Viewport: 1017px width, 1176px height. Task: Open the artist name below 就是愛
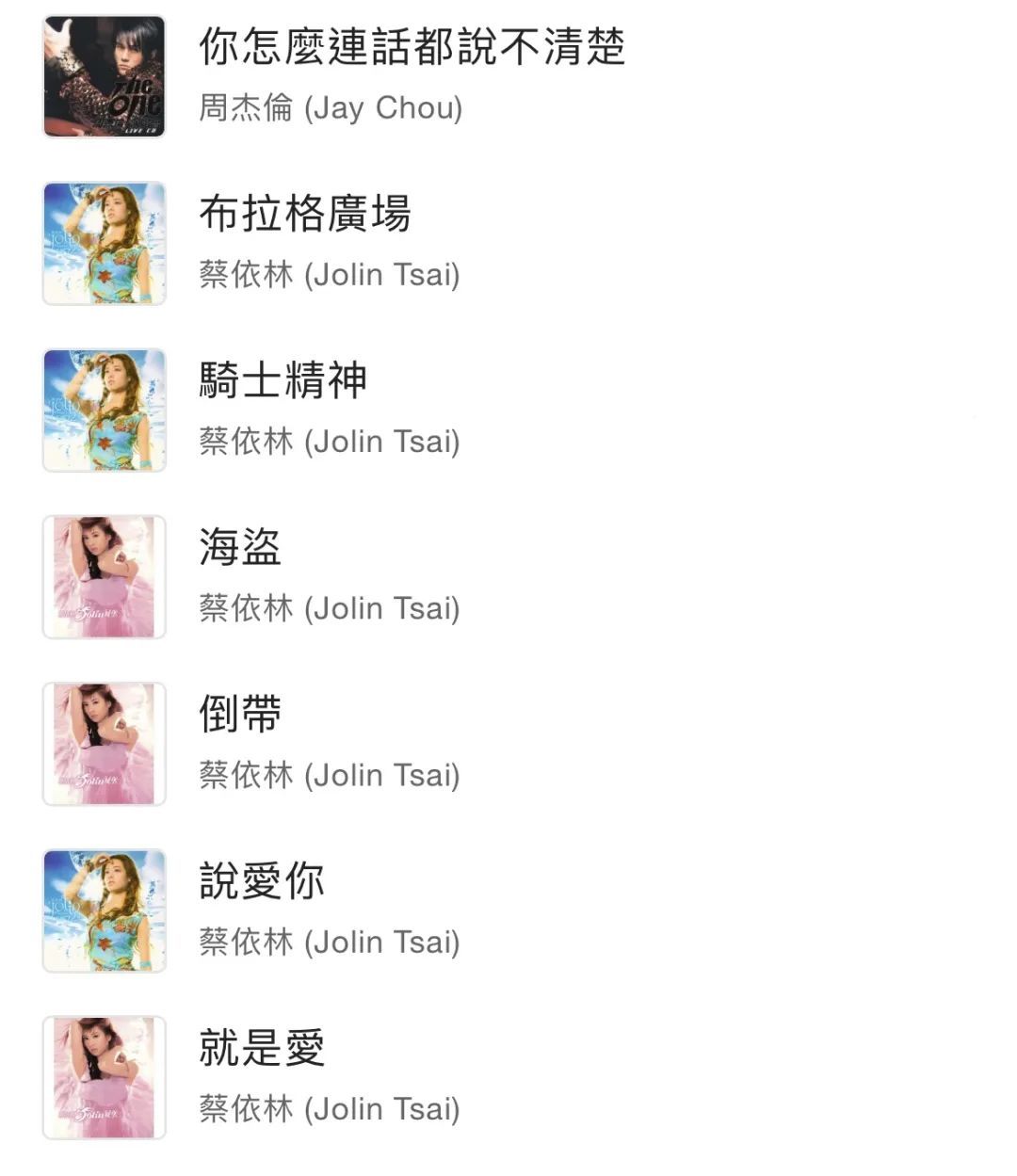330,1108
